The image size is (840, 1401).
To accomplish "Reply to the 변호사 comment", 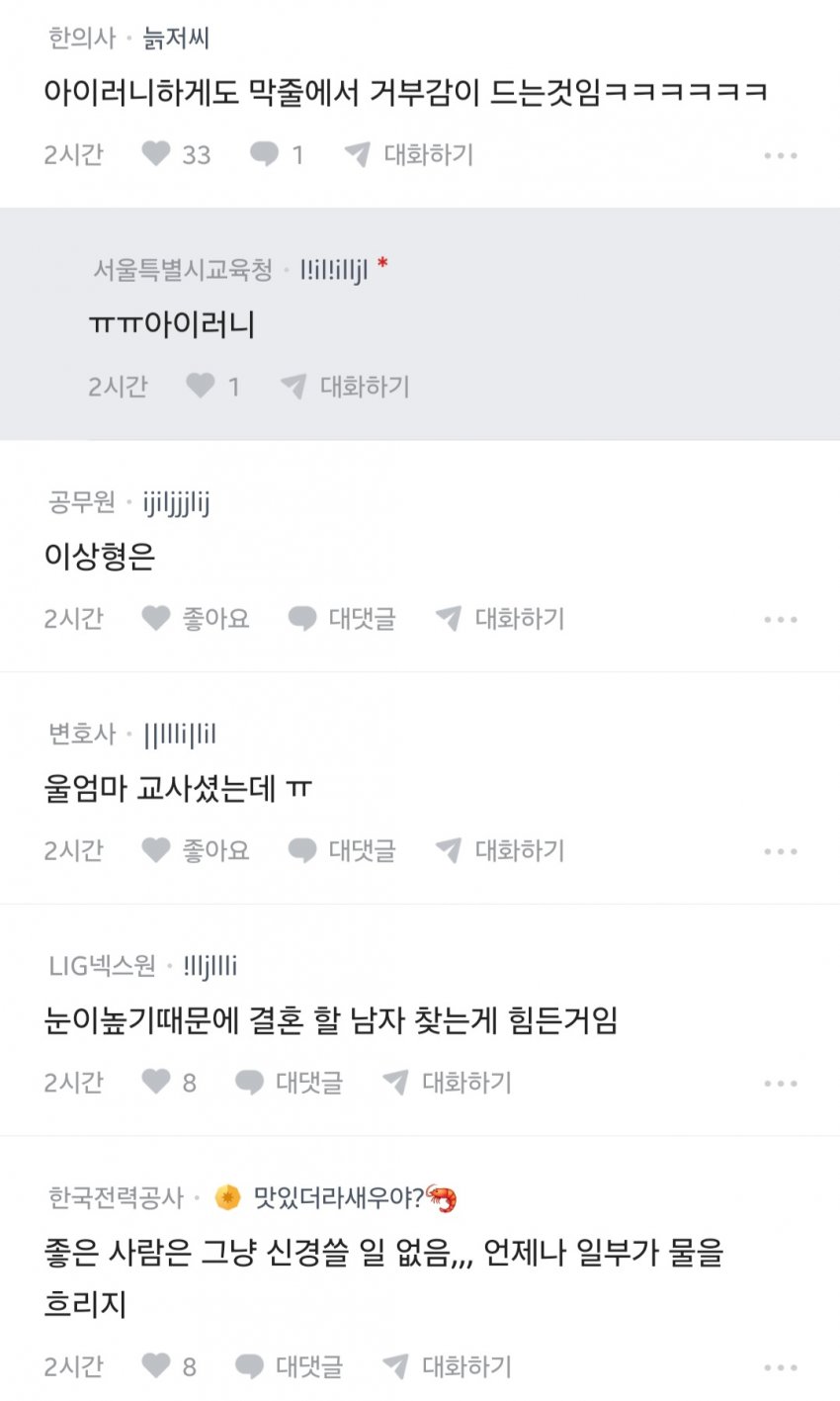I will [x=342, y=850].
